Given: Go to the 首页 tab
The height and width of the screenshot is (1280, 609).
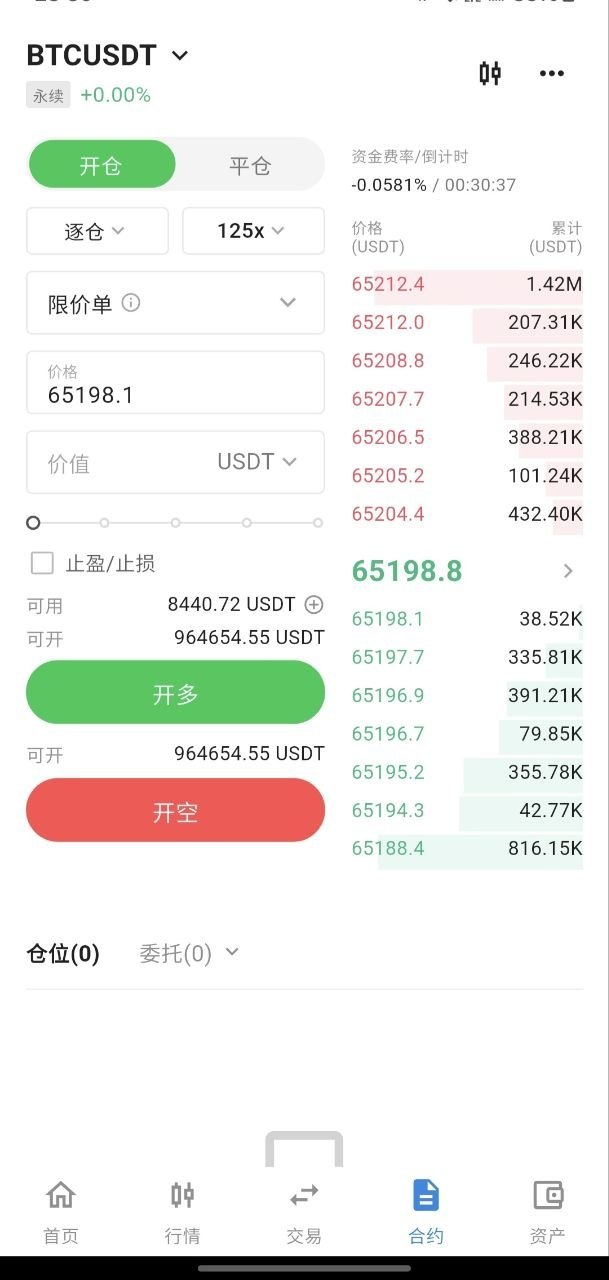Looking at the screenshot, I should click(x=61, y=1211).
